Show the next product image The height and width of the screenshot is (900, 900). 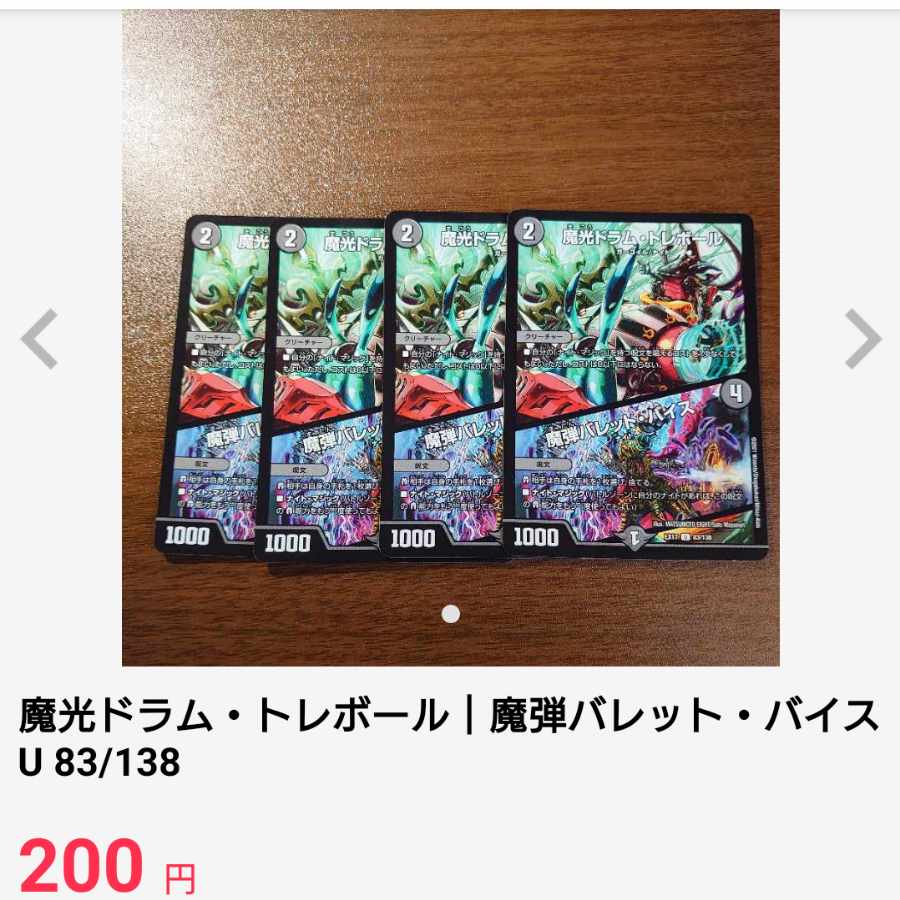click(862, 339)
